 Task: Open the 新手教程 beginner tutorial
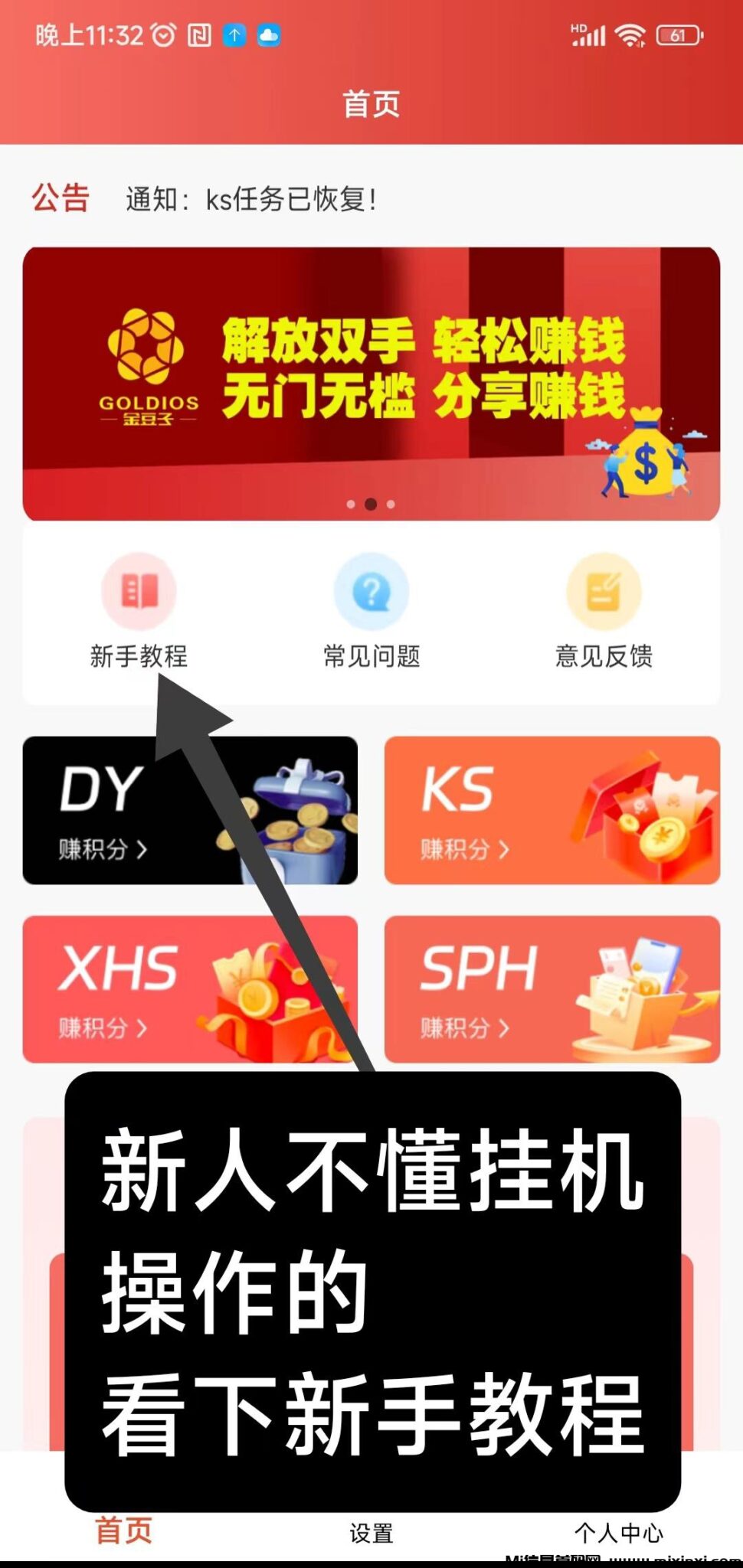pos(139,611)
